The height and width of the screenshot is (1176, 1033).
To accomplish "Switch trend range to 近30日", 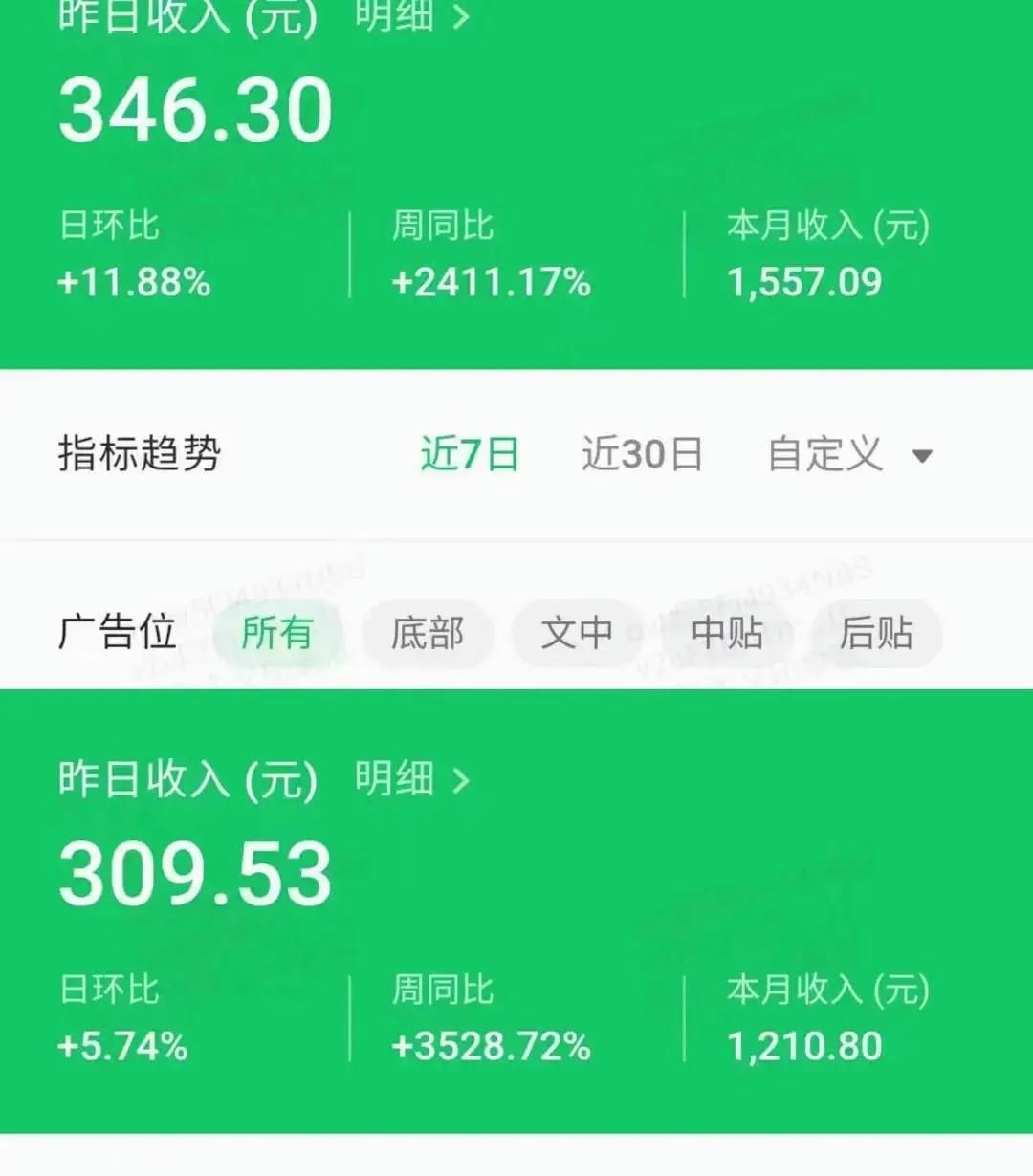I will coord(642,454).
